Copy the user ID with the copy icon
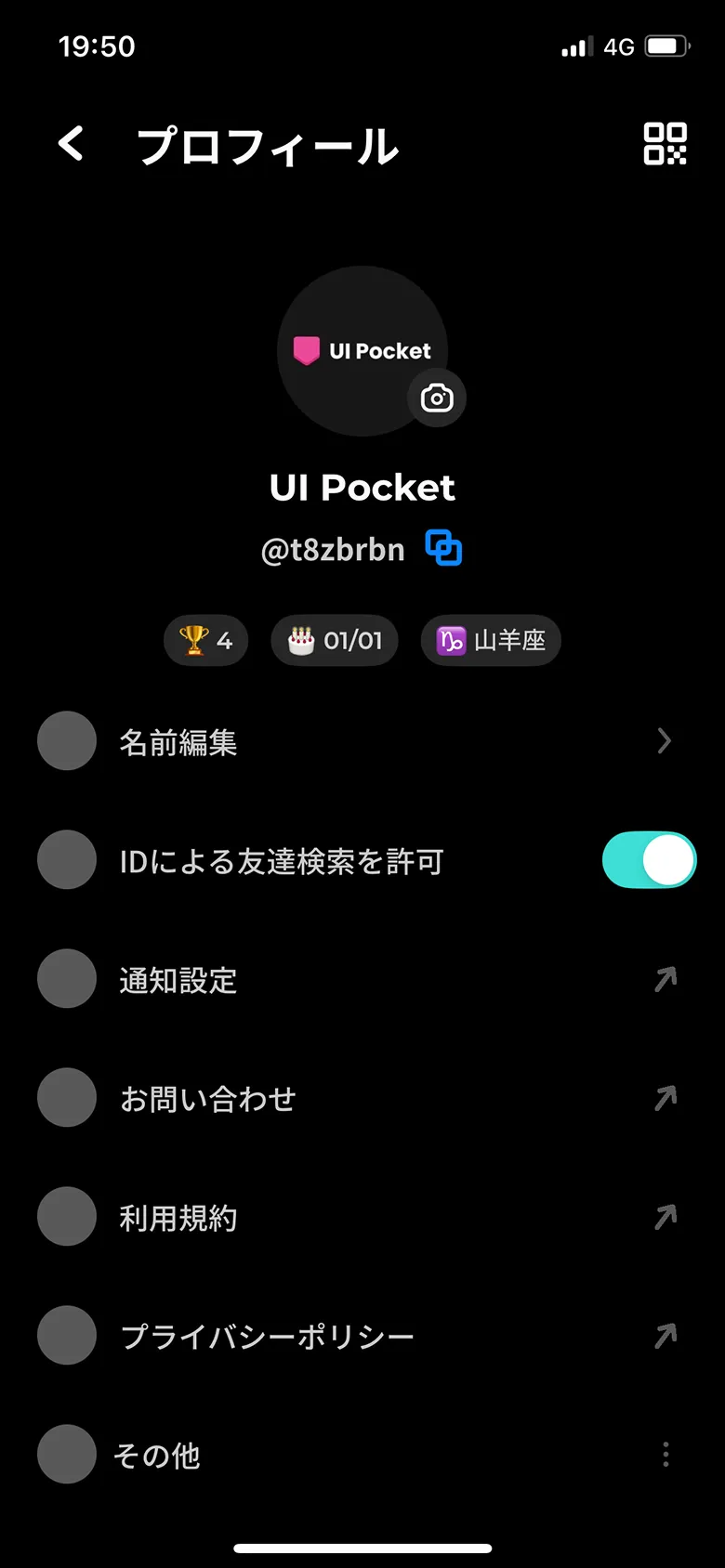The image size is (725, 1568). [443, 548]
